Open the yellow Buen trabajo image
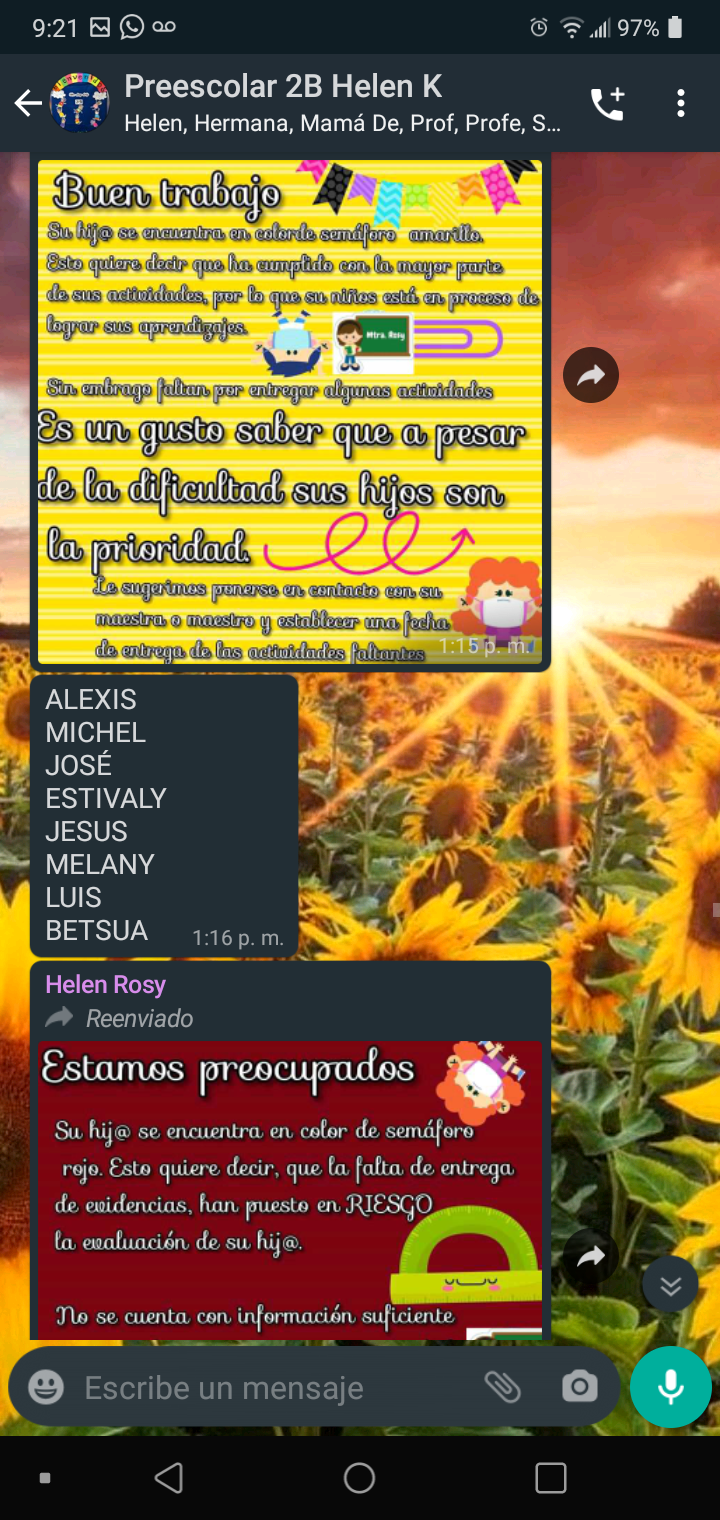The height and width of the screenshot is (1520, 720). pyautogui.click(x=290, y=411)
